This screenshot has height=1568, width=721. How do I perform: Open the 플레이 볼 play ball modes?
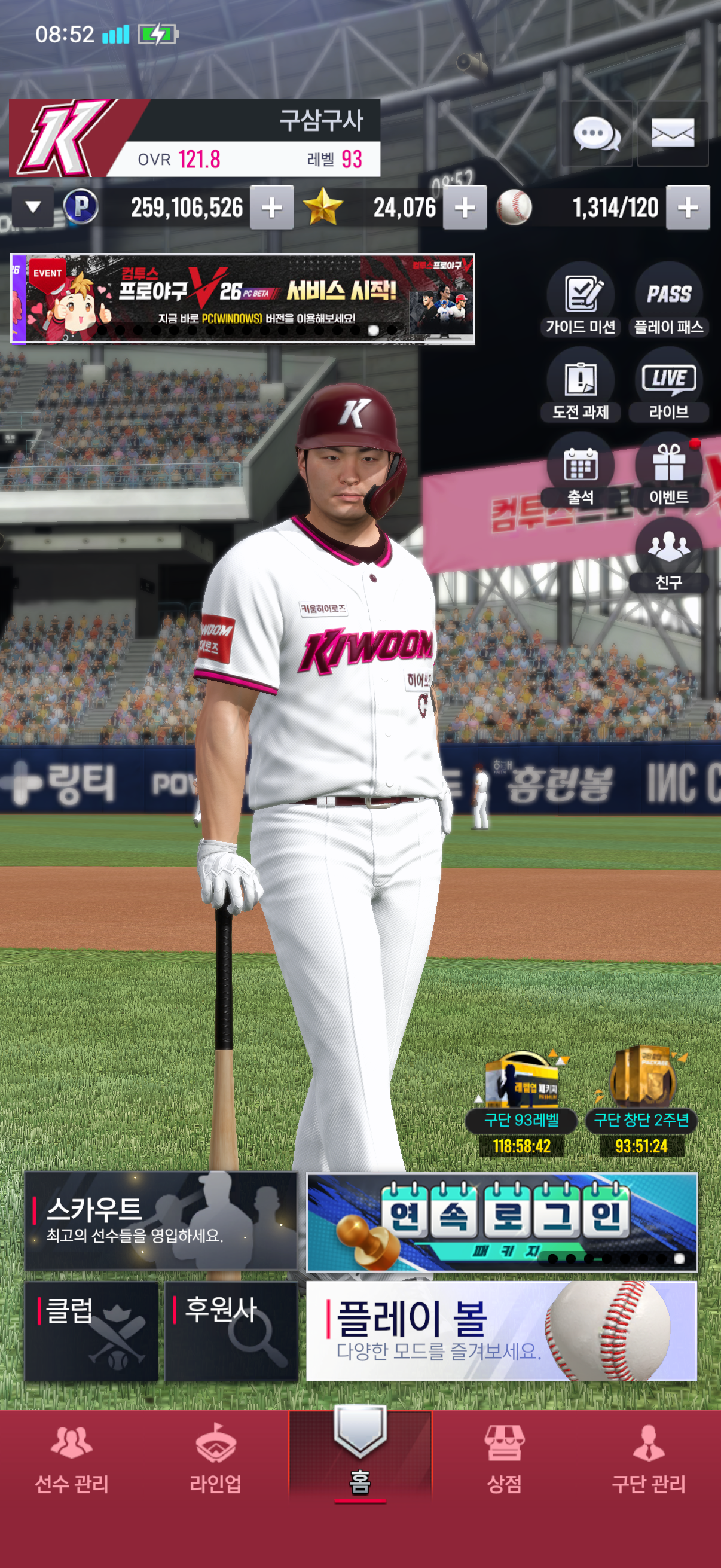pyautogui.click(x=501, y=1331)
